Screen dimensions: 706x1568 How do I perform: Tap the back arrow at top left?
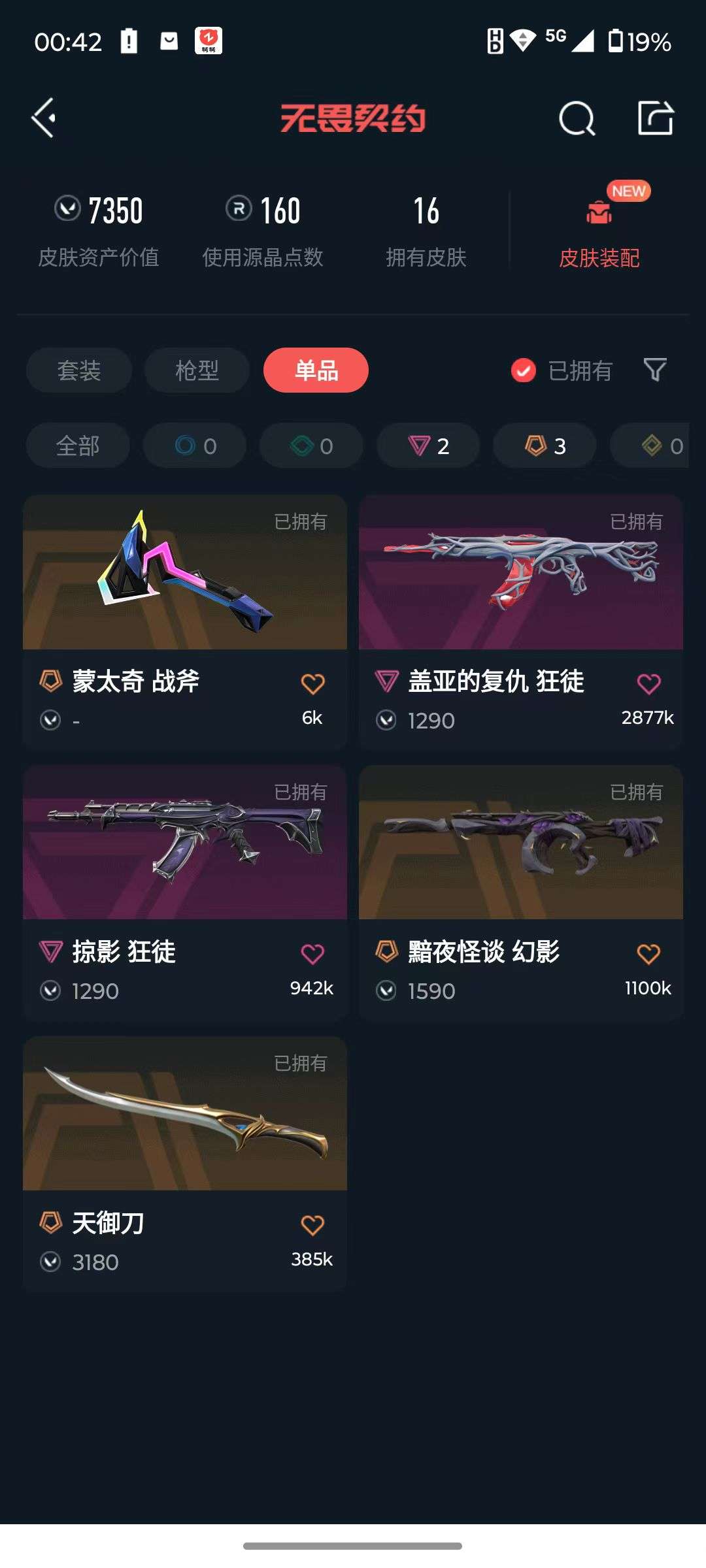pyautogui.click(x=43, y=118)
